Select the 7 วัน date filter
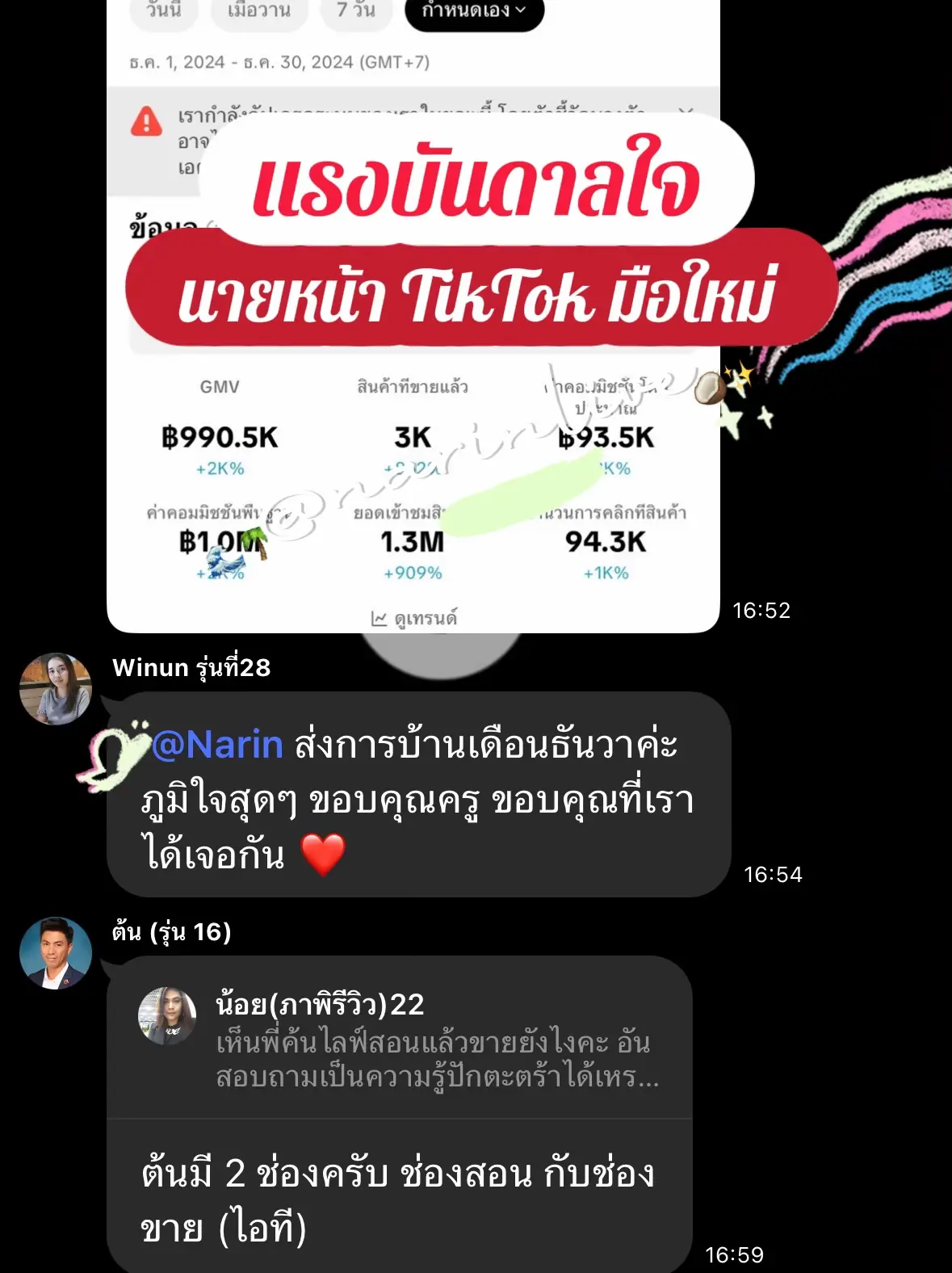Screen dimensions: 952x1273 click(x=354, y=11)
